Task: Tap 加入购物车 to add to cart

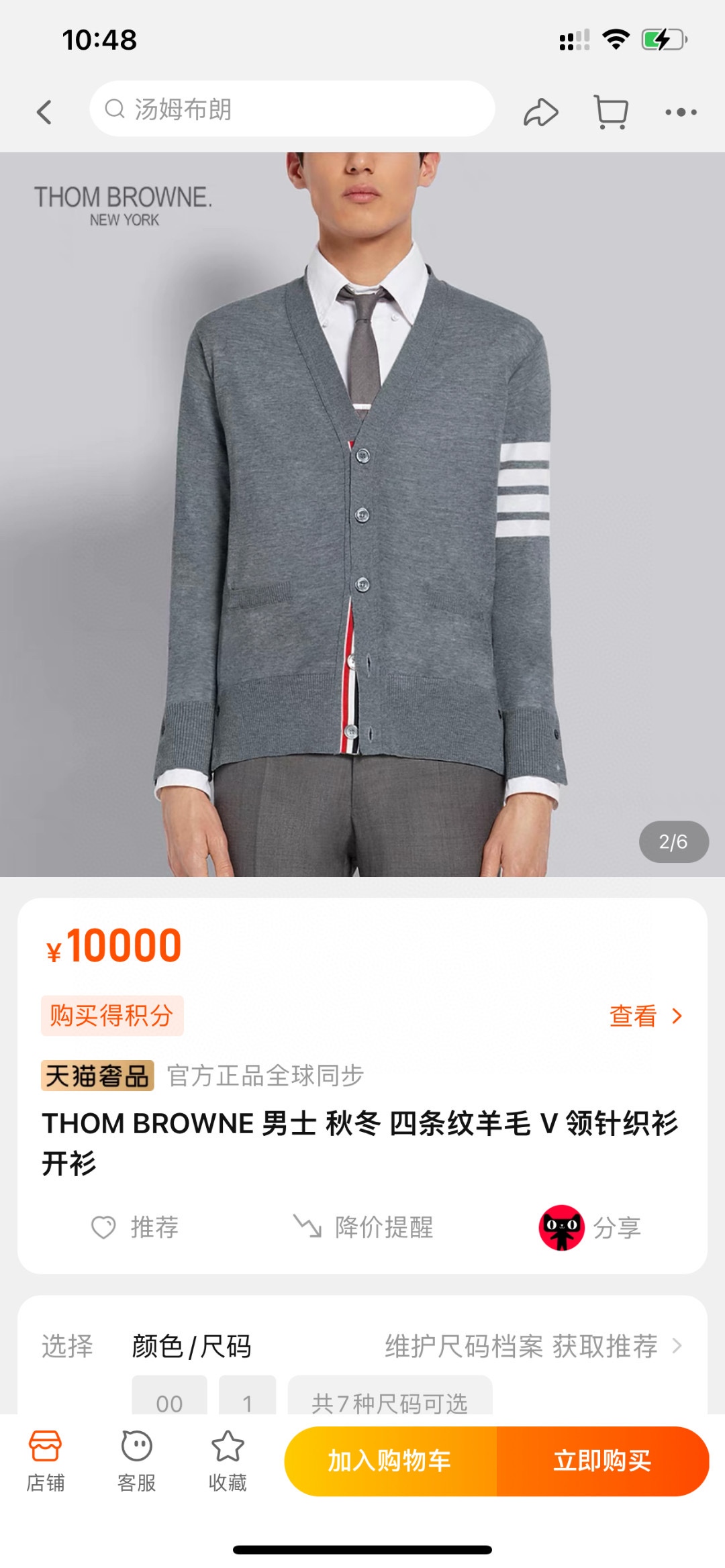Action: (x=390, y=1461)
